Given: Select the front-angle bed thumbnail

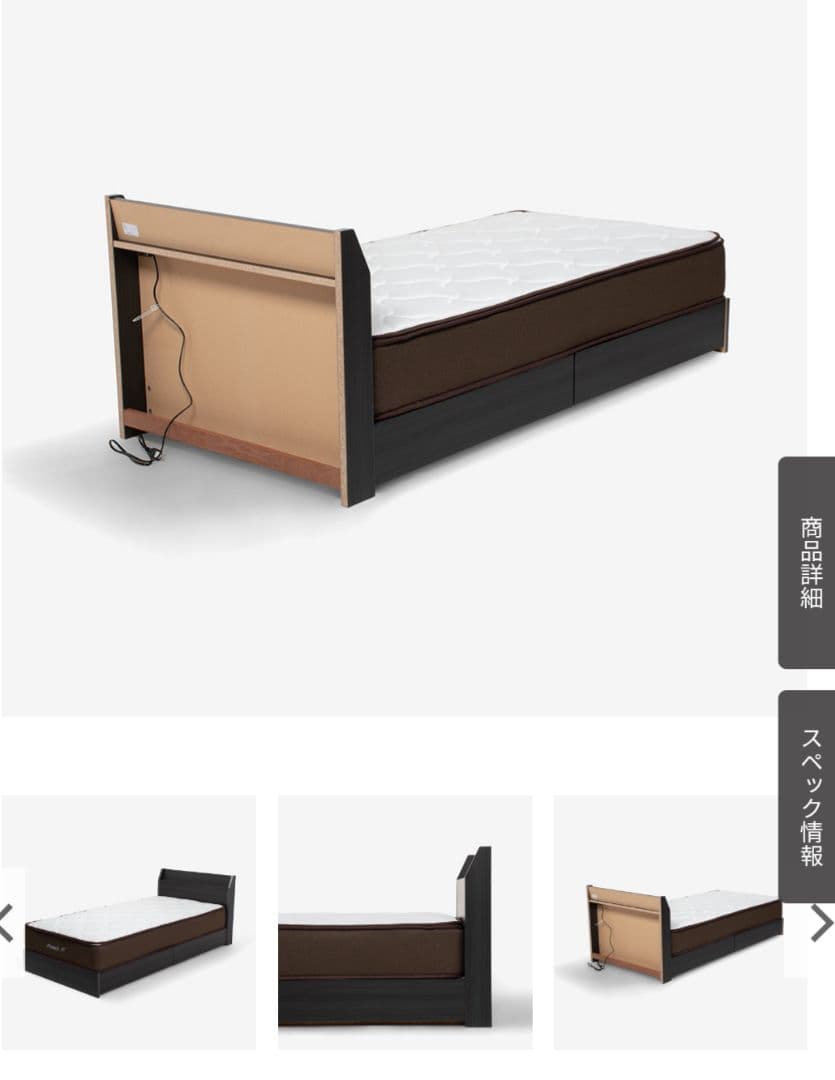Looking at the screenshot, I should point(129,922).
